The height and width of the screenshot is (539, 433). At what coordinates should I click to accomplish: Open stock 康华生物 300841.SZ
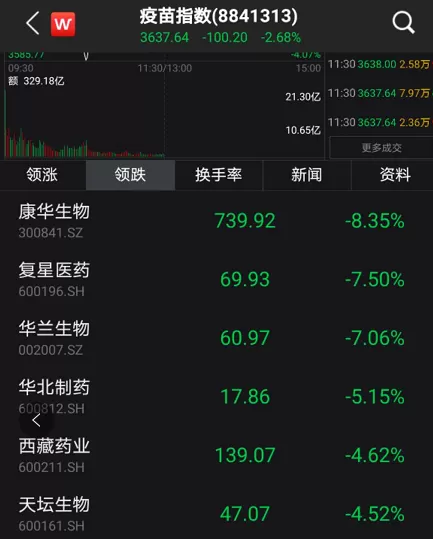(216, 221)
